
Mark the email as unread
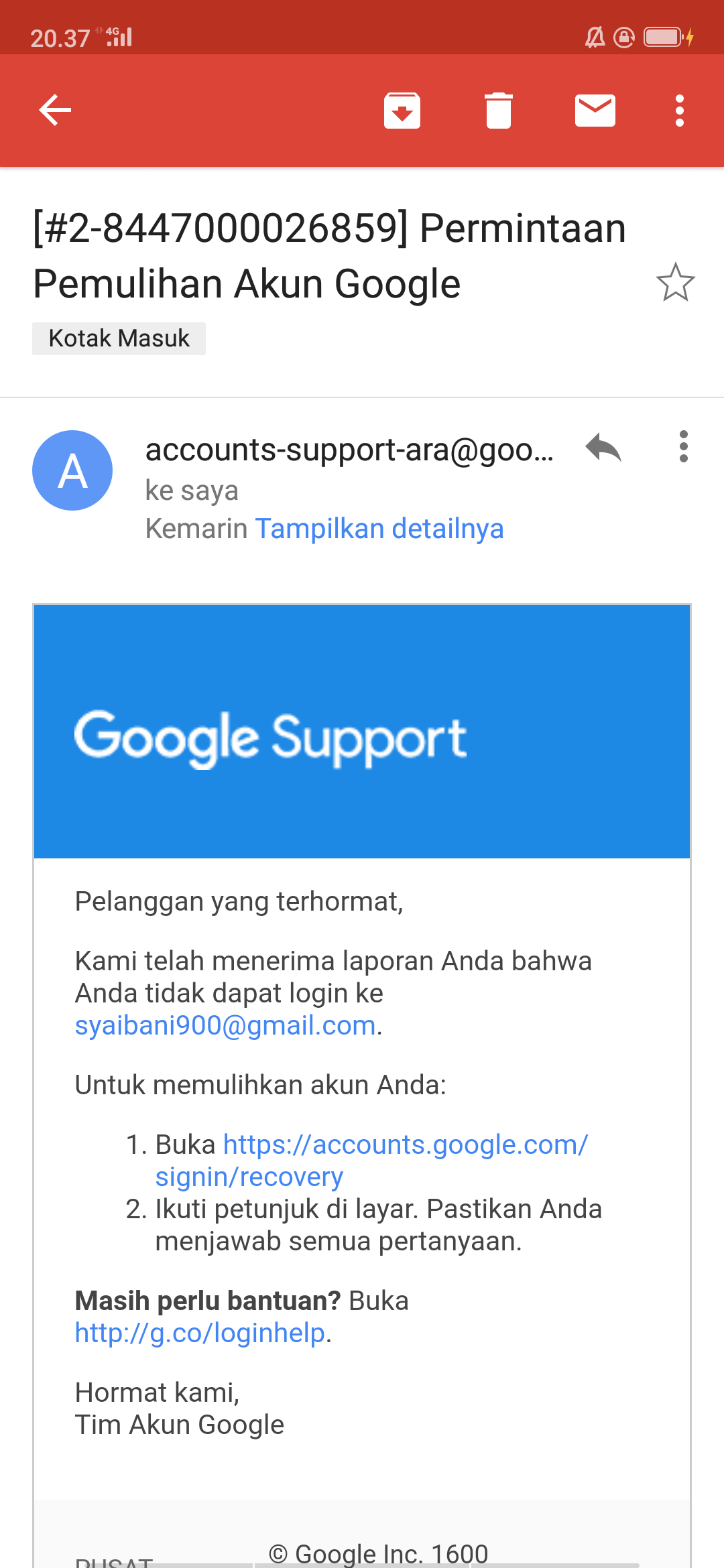point(595,111)
